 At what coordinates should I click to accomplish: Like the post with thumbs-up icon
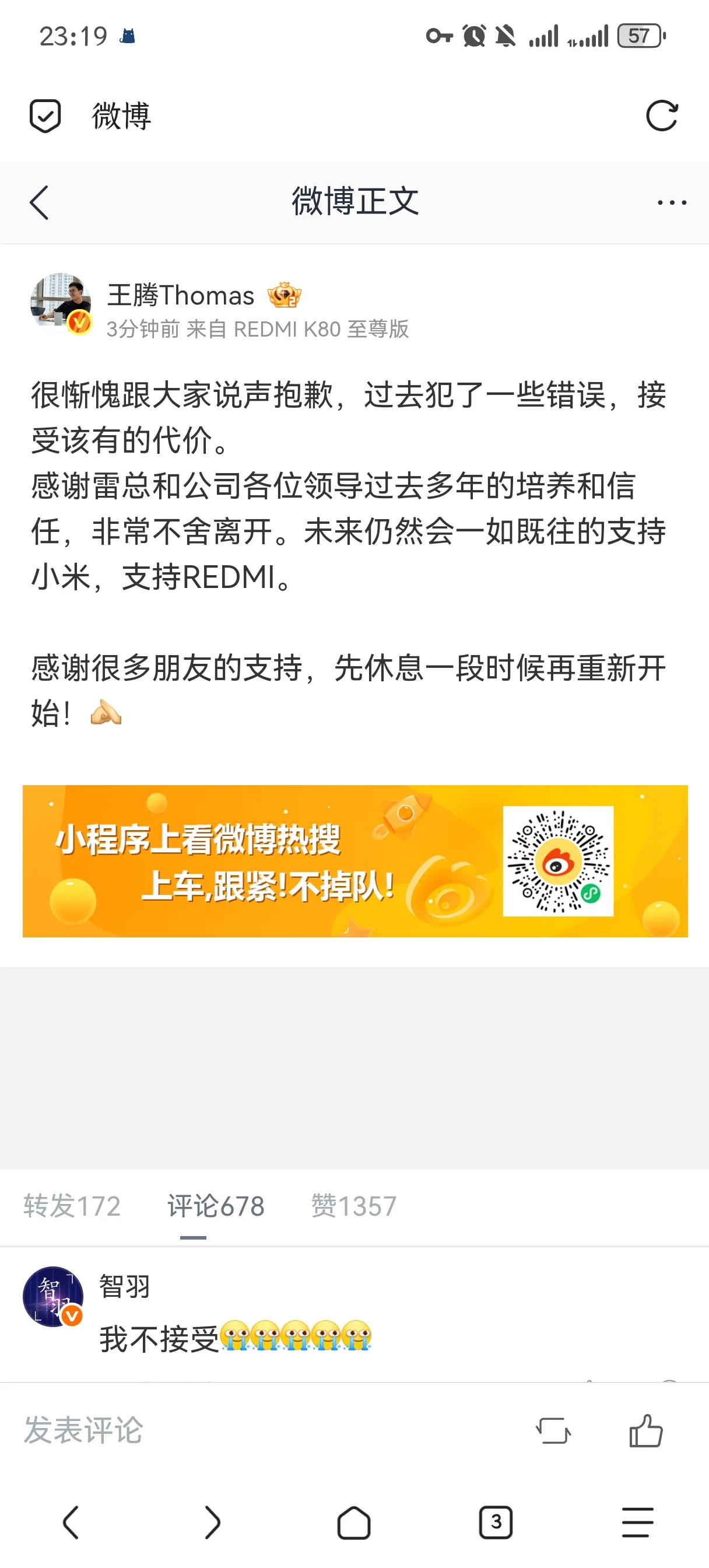(645, 1430)
